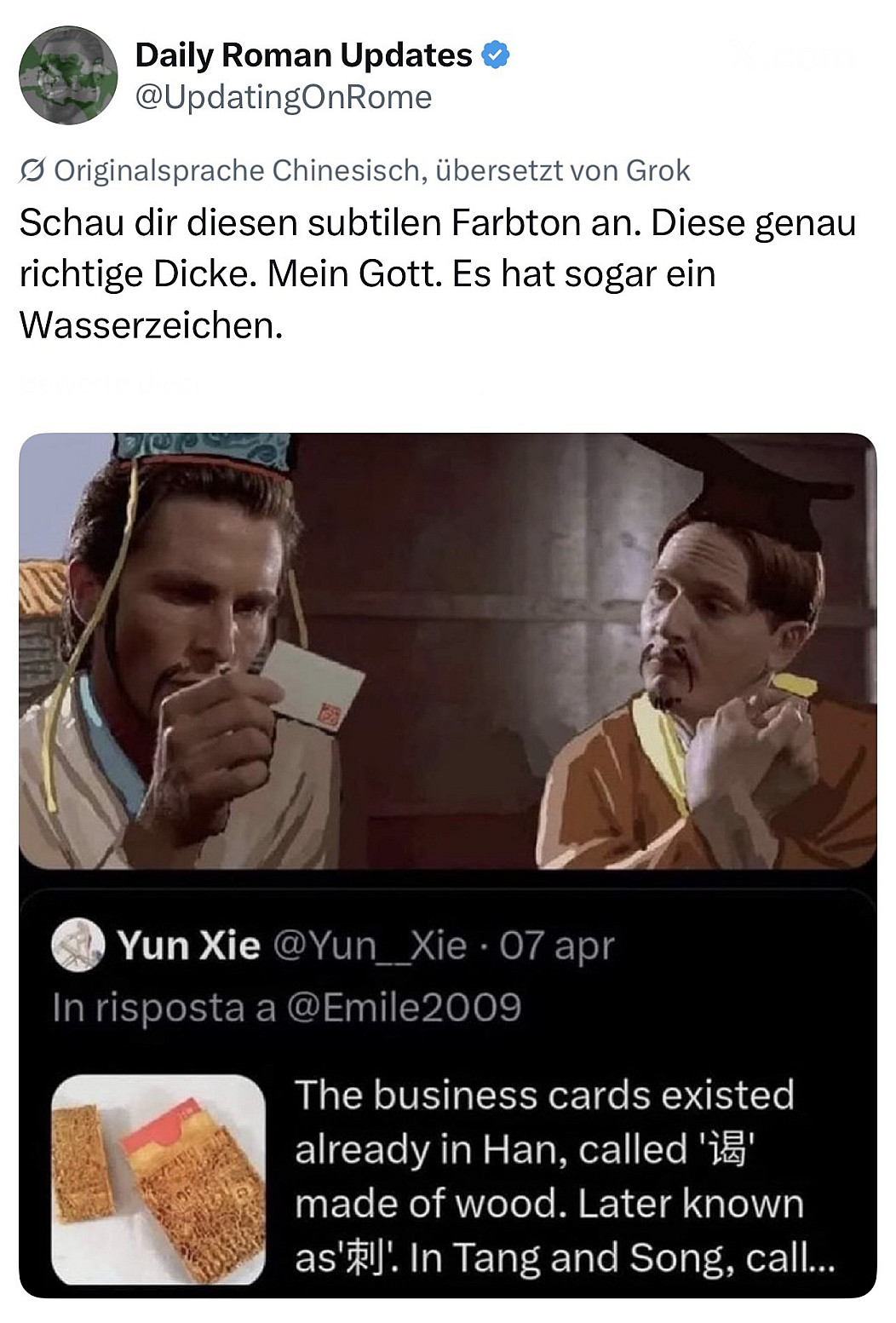Viewport: 896px width, 1323px height.
Task: Open the attached business card meme image
Action: pyautogui.click(x=448, y=865)
